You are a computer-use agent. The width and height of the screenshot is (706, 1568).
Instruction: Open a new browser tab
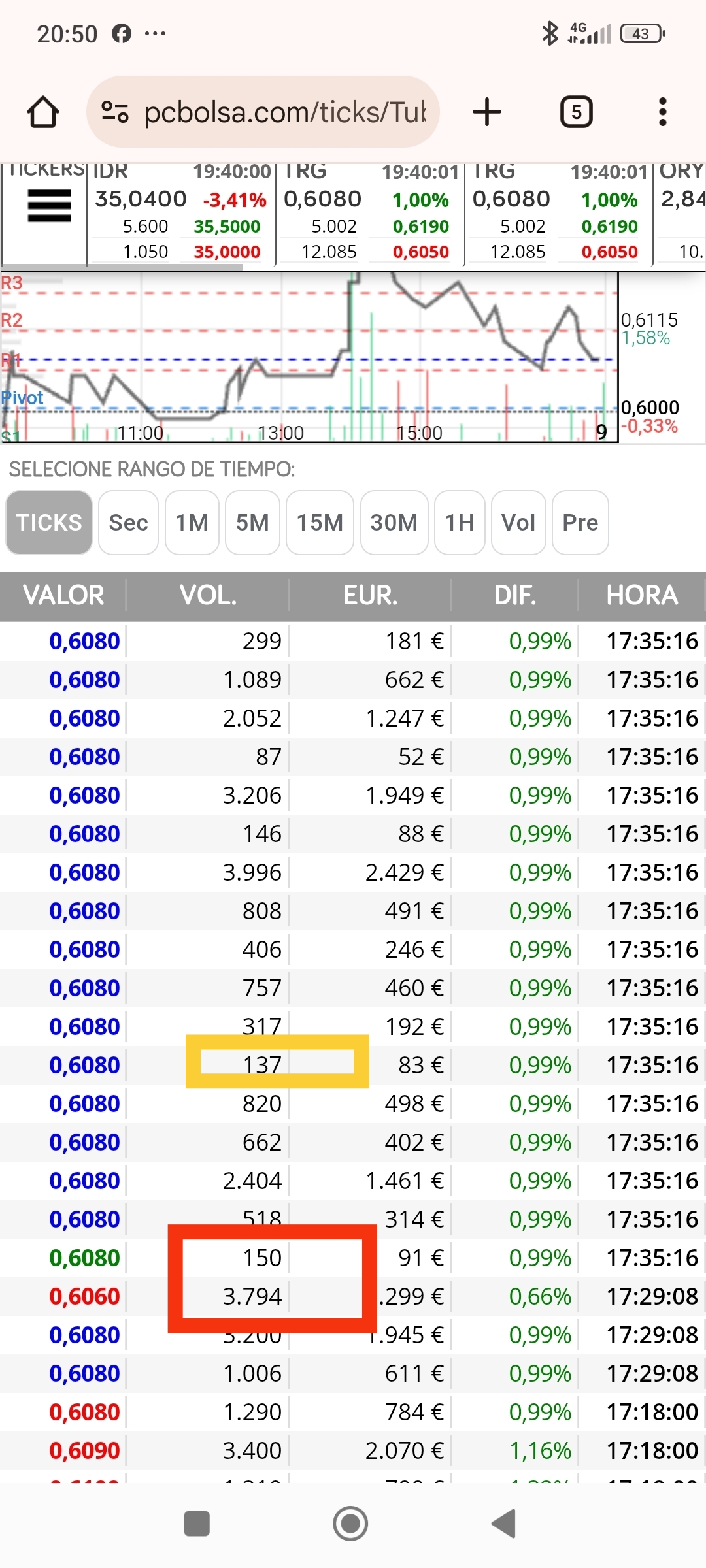(487, 112)
